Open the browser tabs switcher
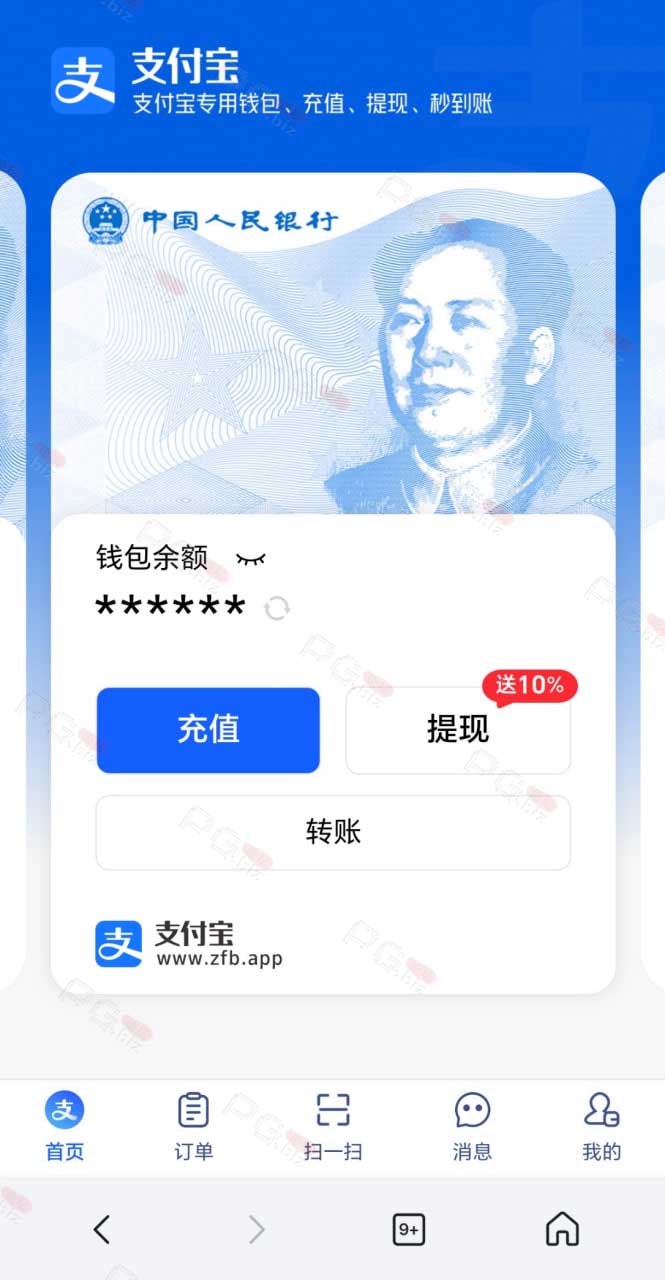 (x=408, y=1229)
